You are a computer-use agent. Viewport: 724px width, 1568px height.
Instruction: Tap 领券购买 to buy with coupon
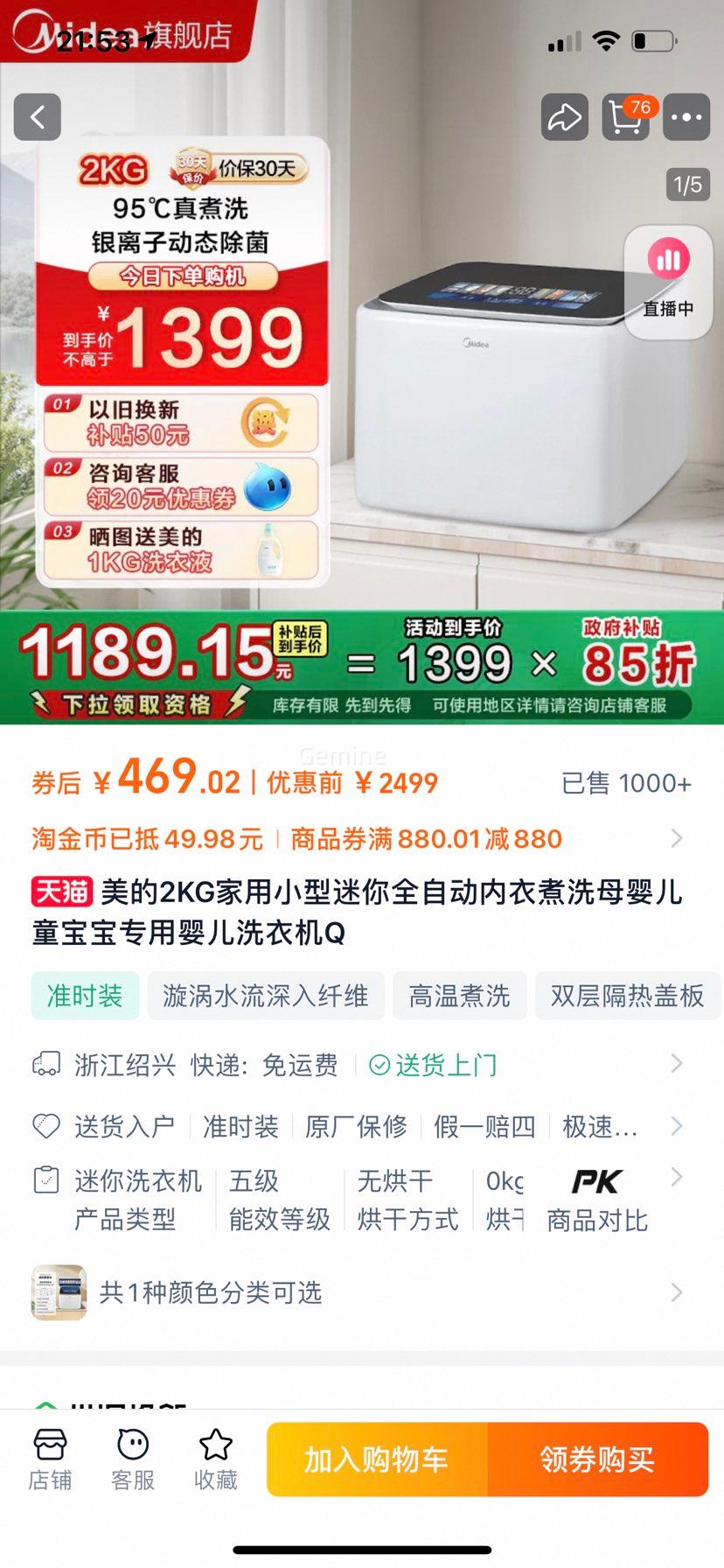click(597, 1459)
